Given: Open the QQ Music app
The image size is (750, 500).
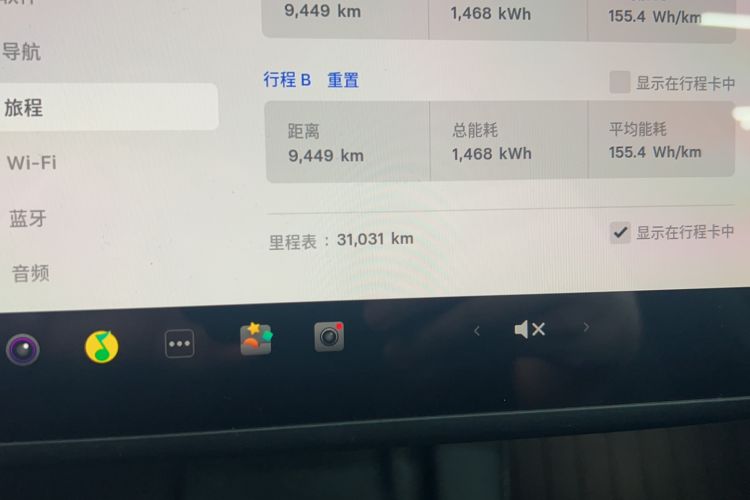Looking at the screenshot, I should tap(101, 346).
